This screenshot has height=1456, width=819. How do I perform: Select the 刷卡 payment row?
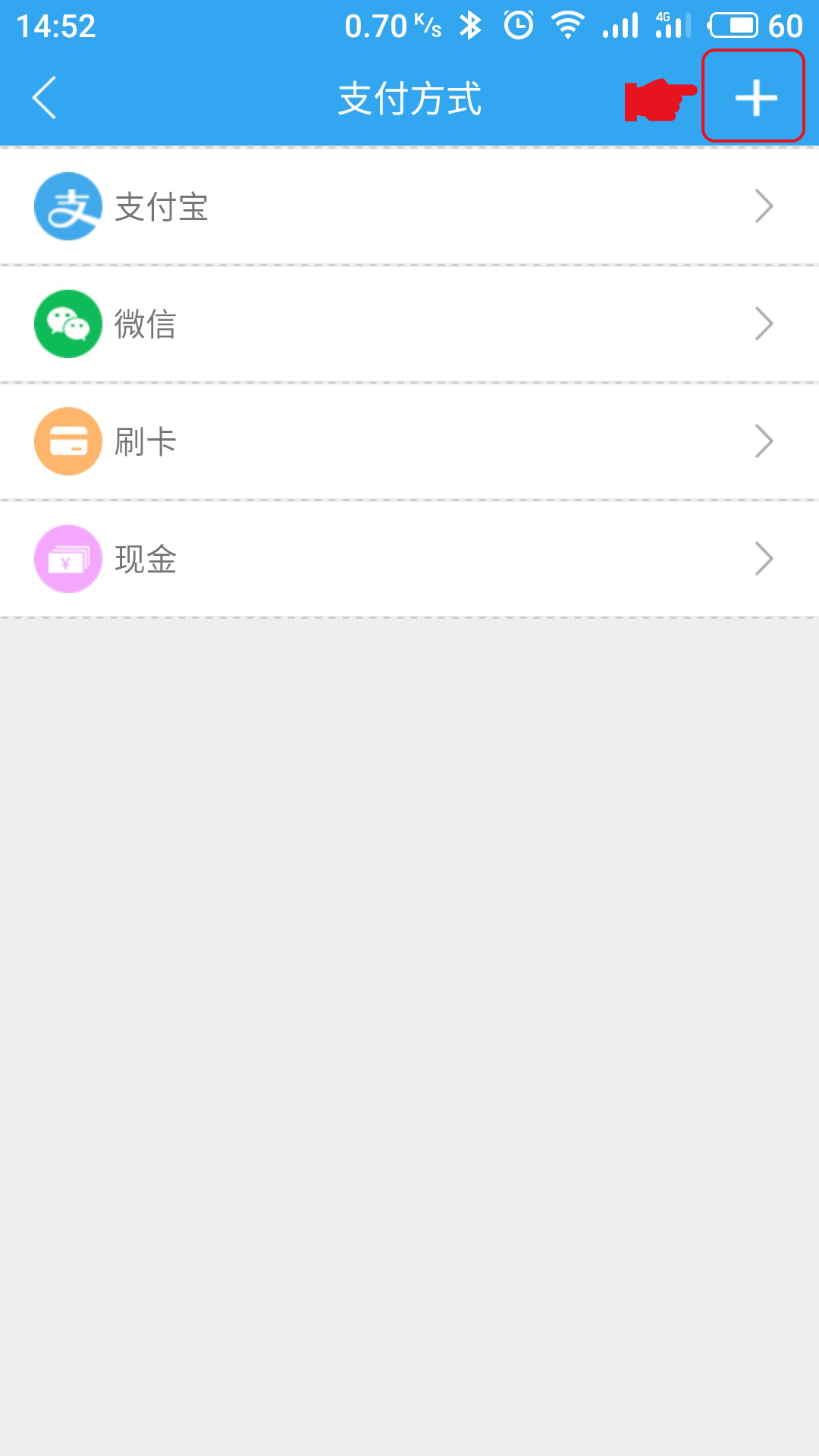[409, 441]
